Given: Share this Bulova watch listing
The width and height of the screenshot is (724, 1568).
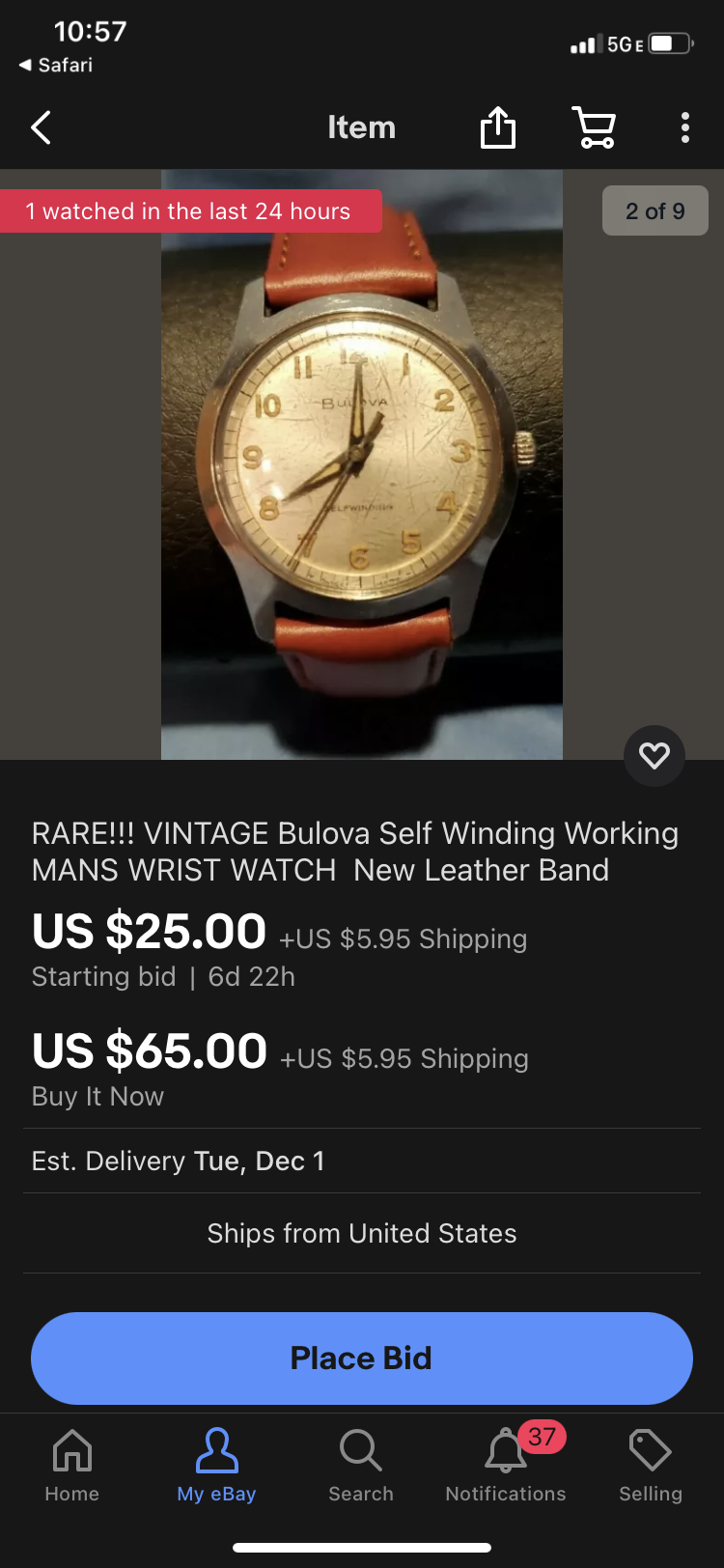Looking at the screenshot, I should [498, 127].
